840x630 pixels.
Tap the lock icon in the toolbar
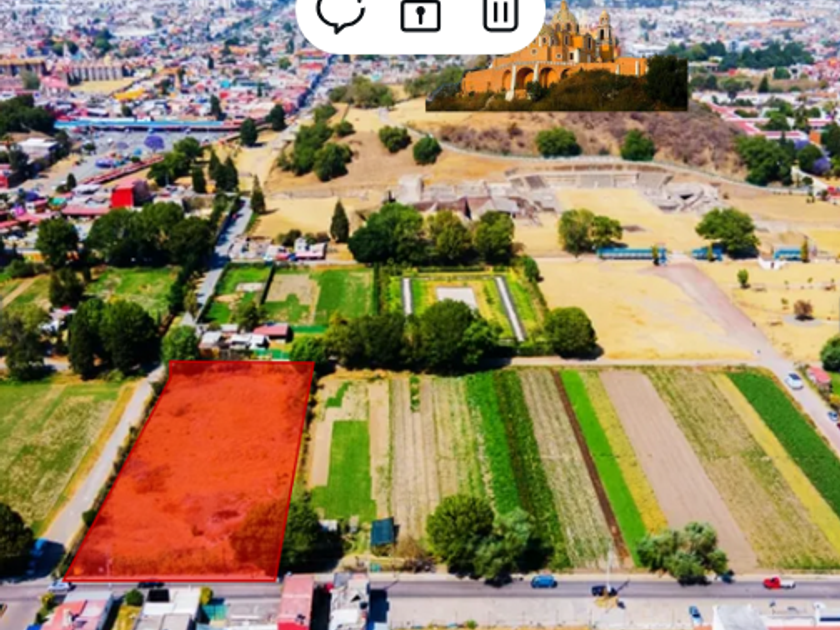click(420, 15)
